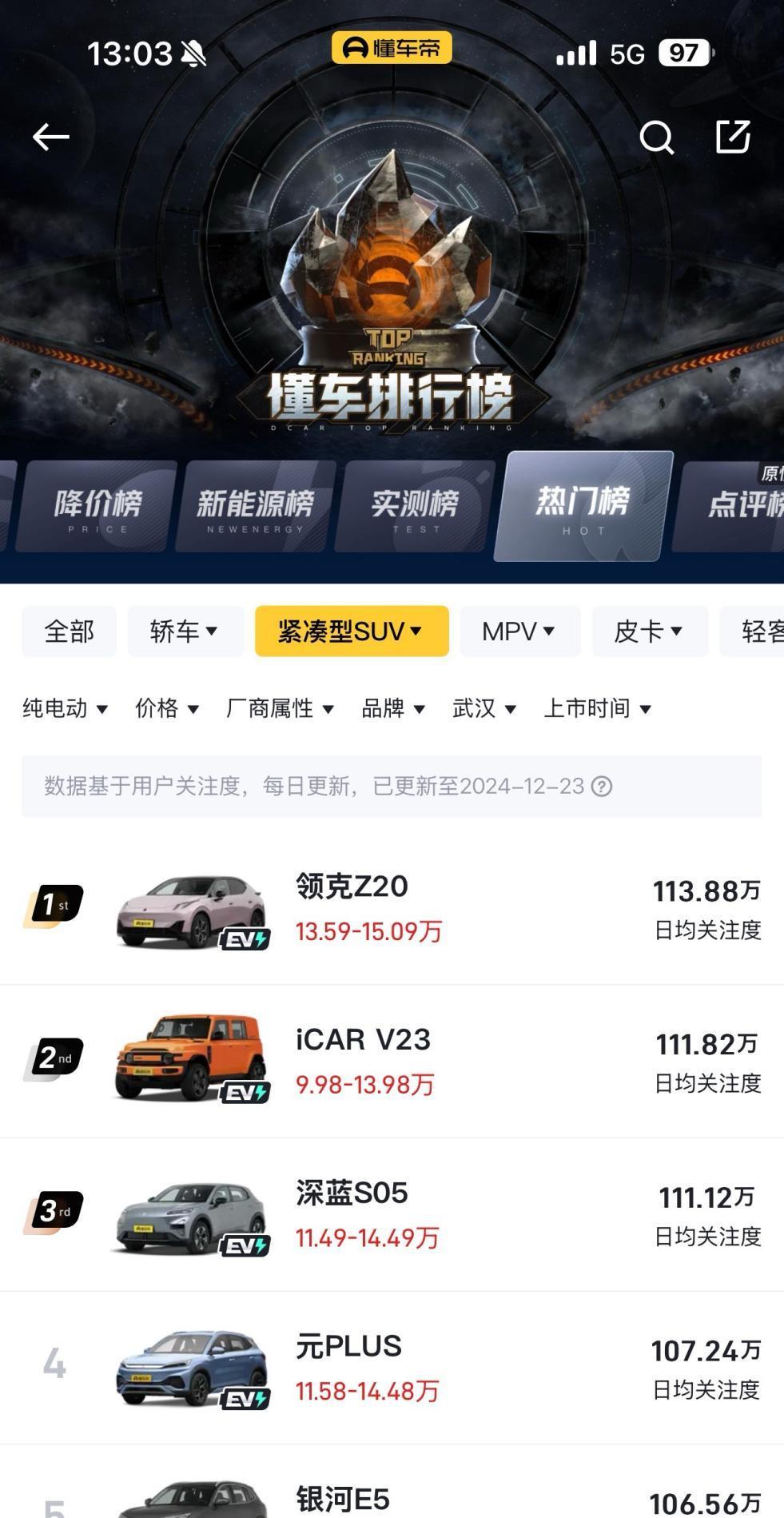Screen dimensions: 784x1518
Task: Expand the 厂商属性 filter
Action: [x=280, y=708]
